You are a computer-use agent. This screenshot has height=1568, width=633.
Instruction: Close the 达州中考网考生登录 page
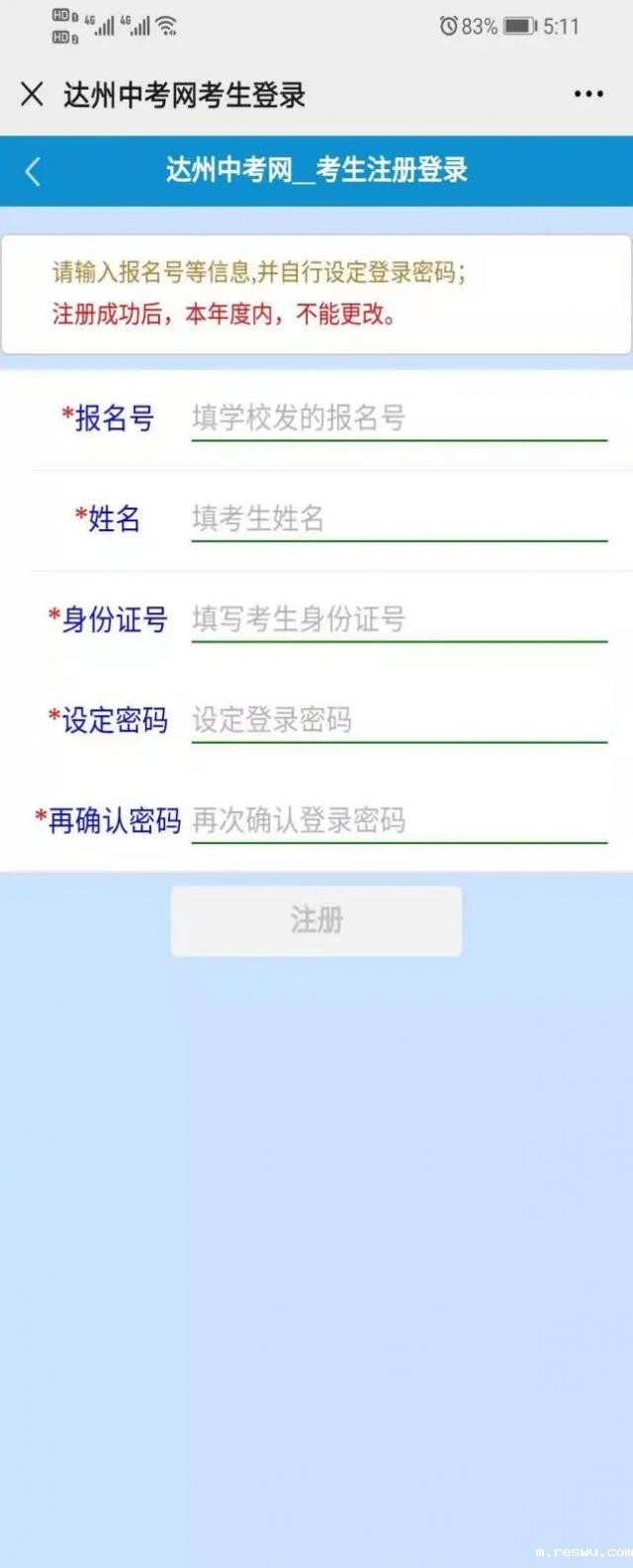(33, 95)
